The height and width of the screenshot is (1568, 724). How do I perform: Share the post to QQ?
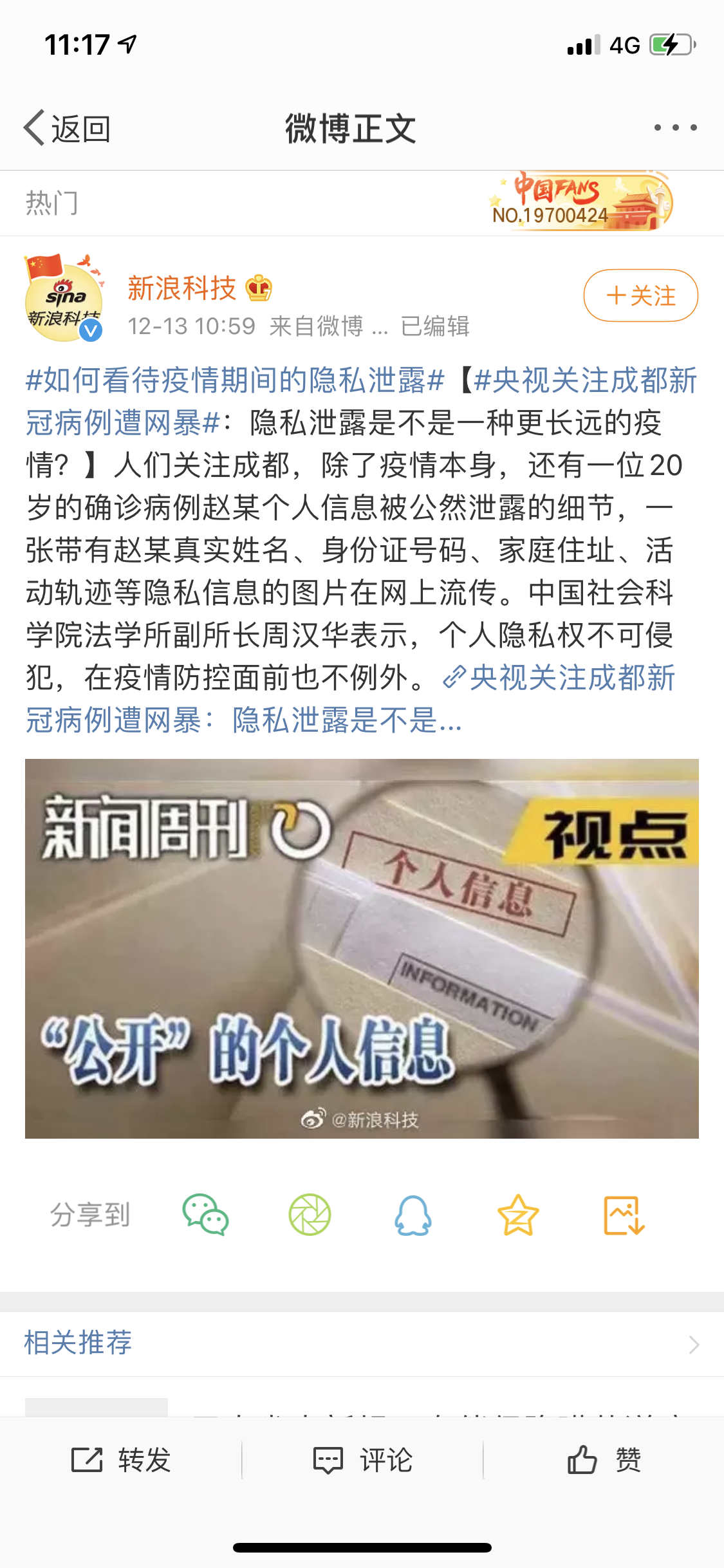(x=413, y=1215)
